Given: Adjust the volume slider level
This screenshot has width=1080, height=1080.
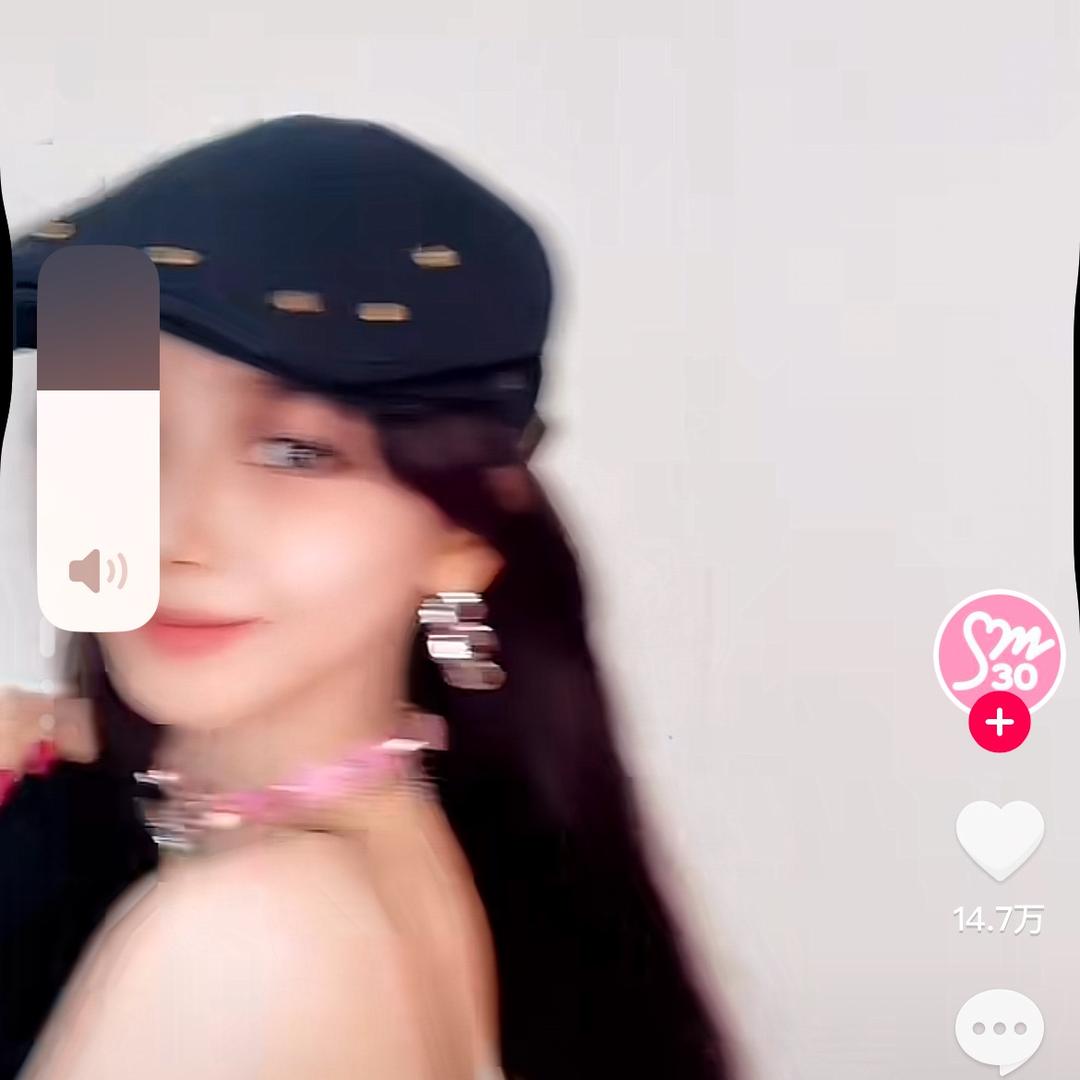Looking at the screenshot, I should pyautogui.click(x=98, y=391).
